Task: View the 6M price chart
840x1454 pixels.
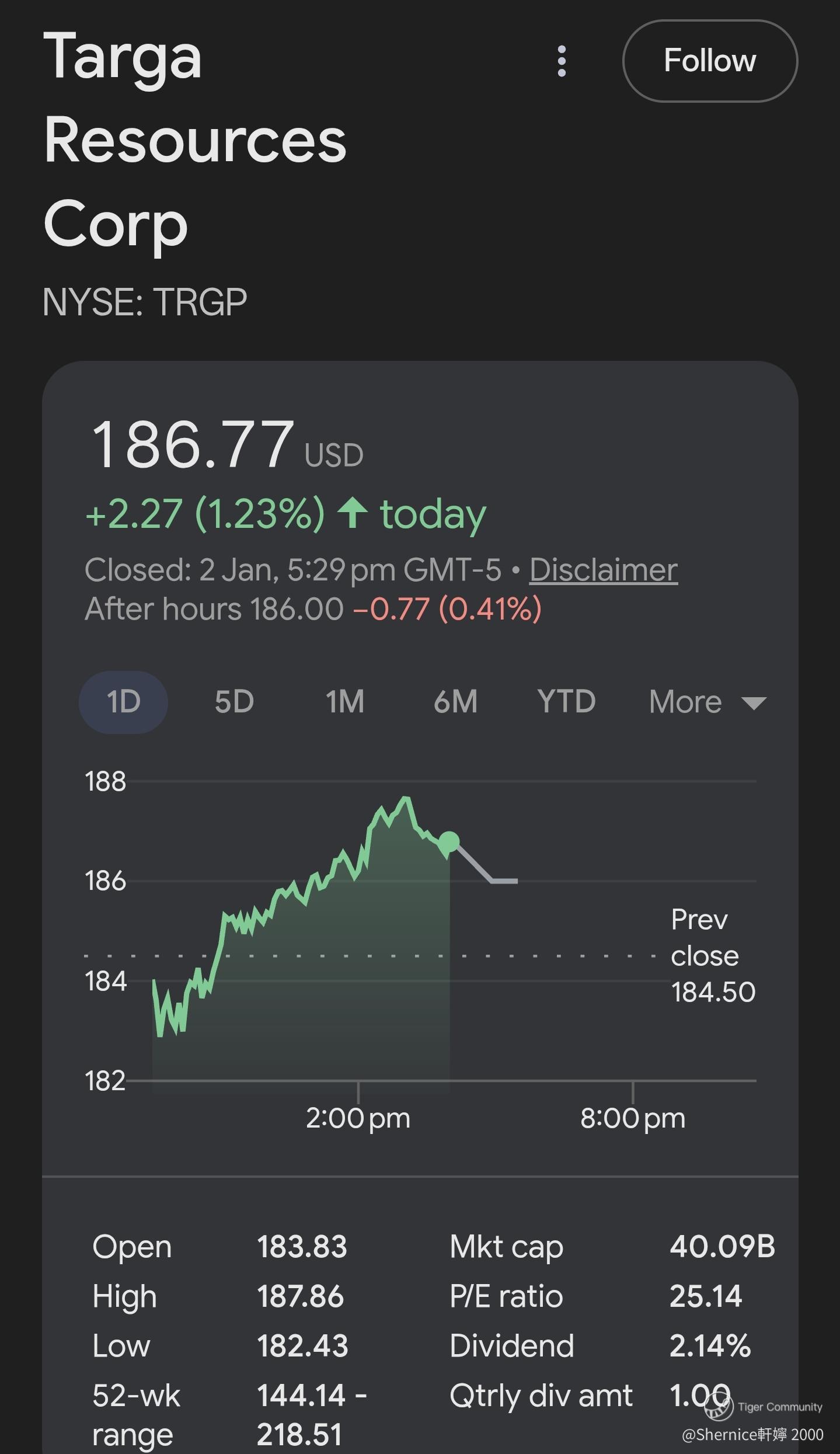Action: [x=455, y=702]
